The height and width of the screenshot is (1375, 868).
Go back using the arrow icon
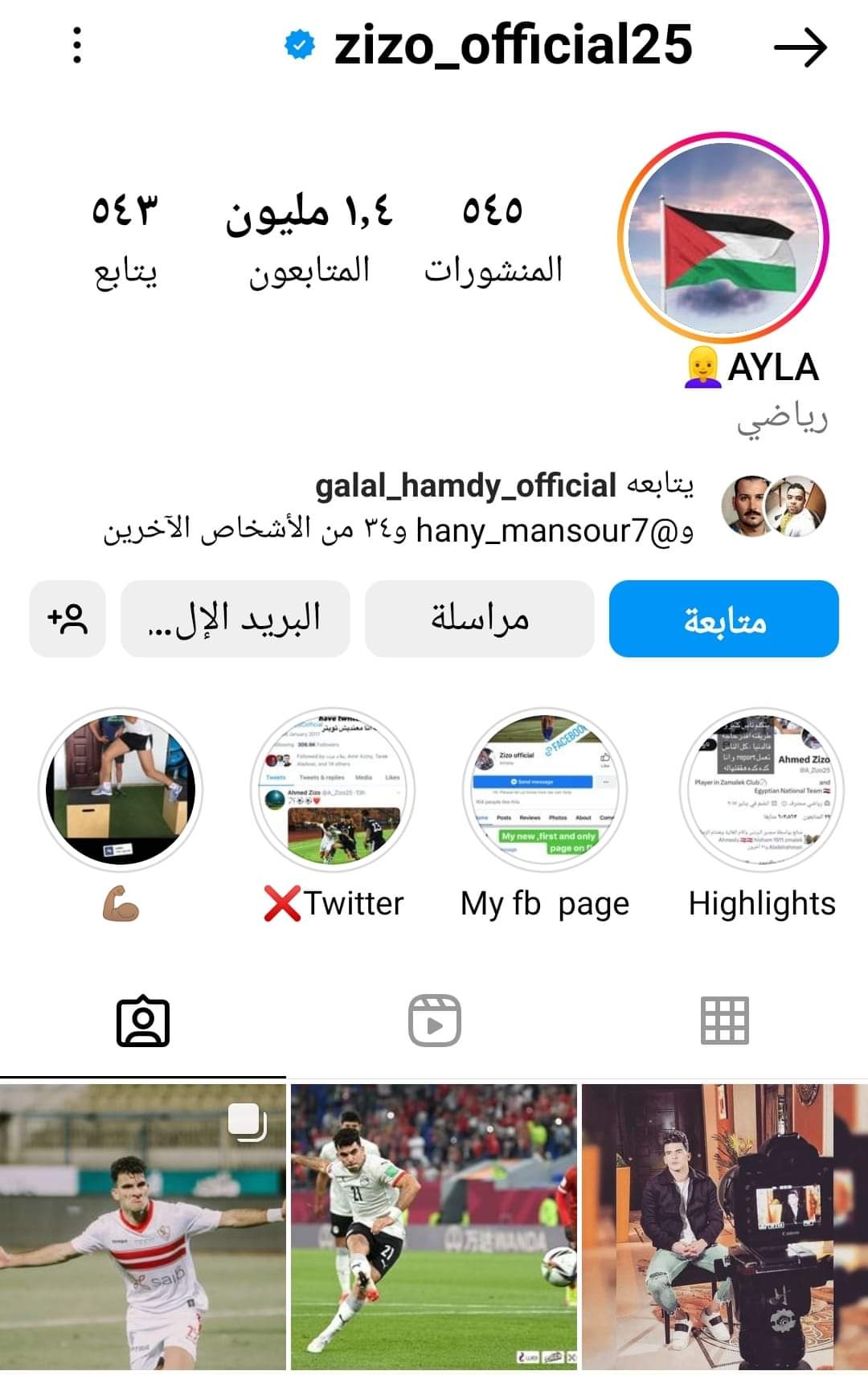click(800, 48)
